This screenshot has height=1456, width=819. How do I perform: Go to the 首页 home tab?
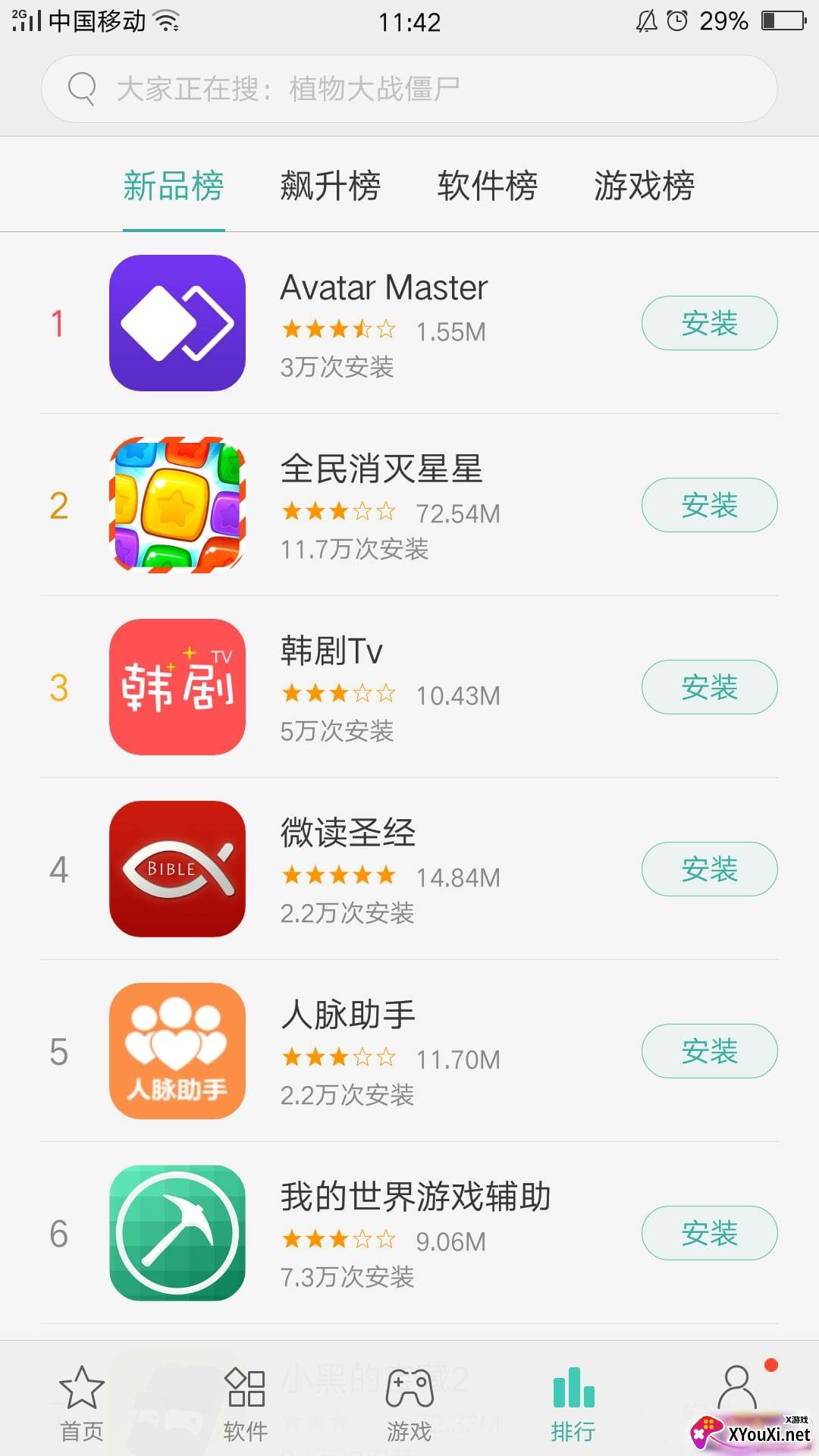[82, 1404]
